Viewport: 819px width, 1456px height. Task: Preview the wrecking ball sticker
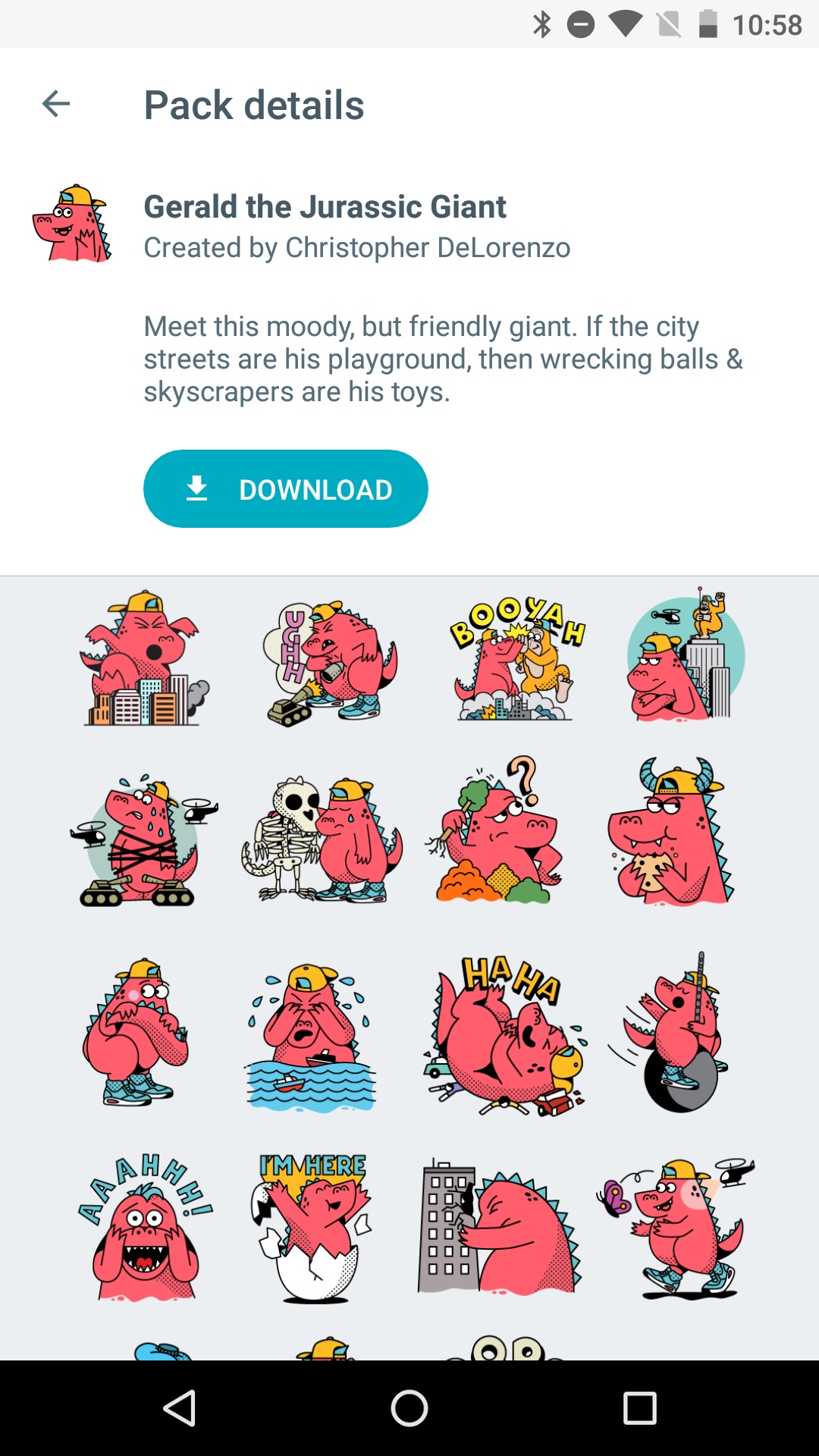[x=669, y=1033]
